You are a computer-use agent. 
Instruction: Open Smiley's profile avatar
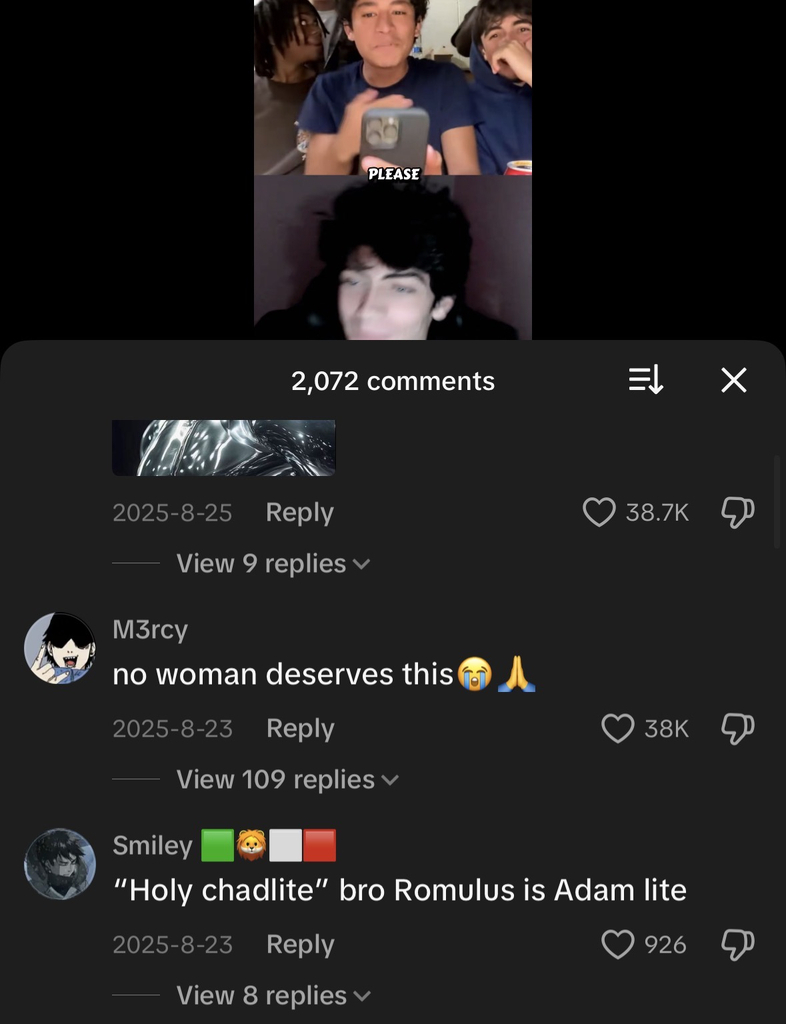click(60, 864)
